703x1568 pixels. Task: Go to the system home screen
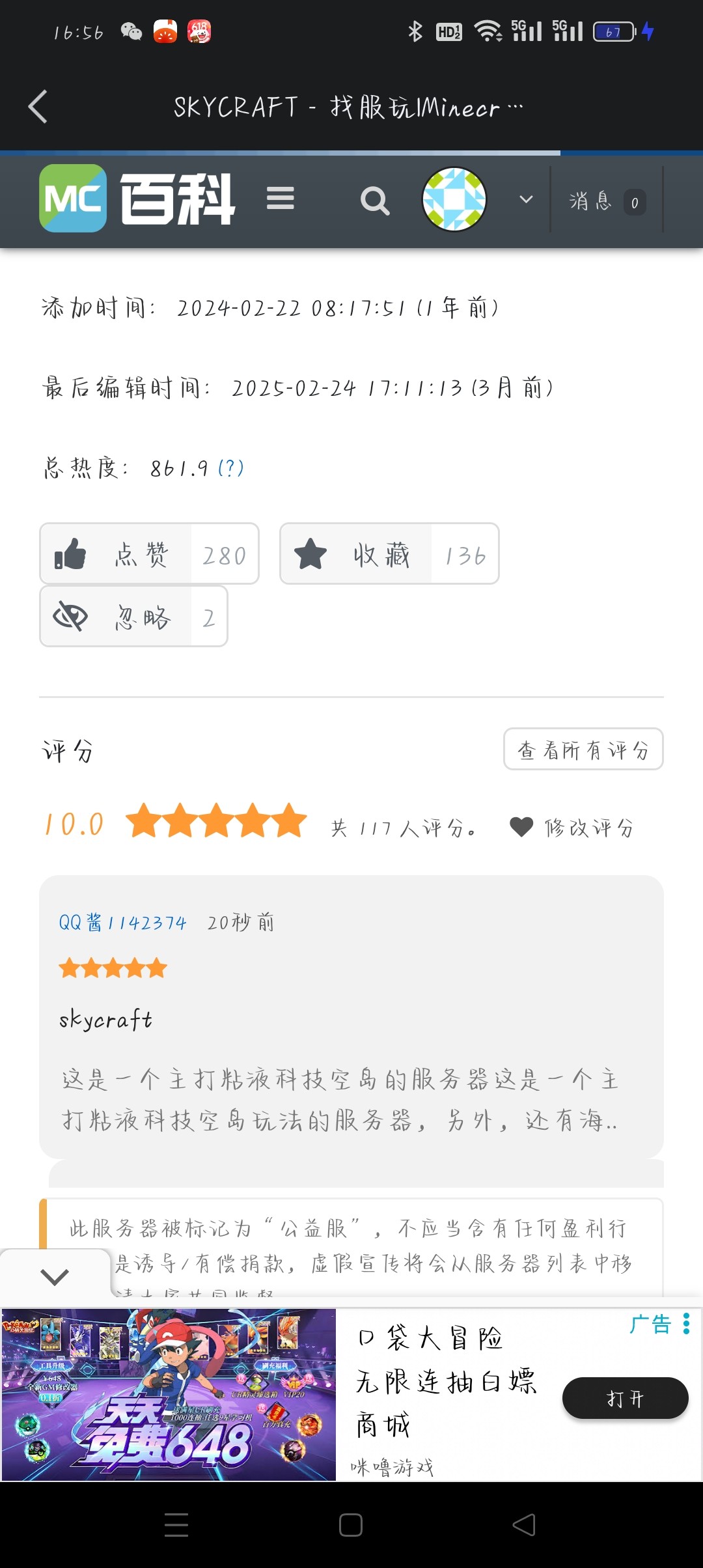(x=351, y=1525)
